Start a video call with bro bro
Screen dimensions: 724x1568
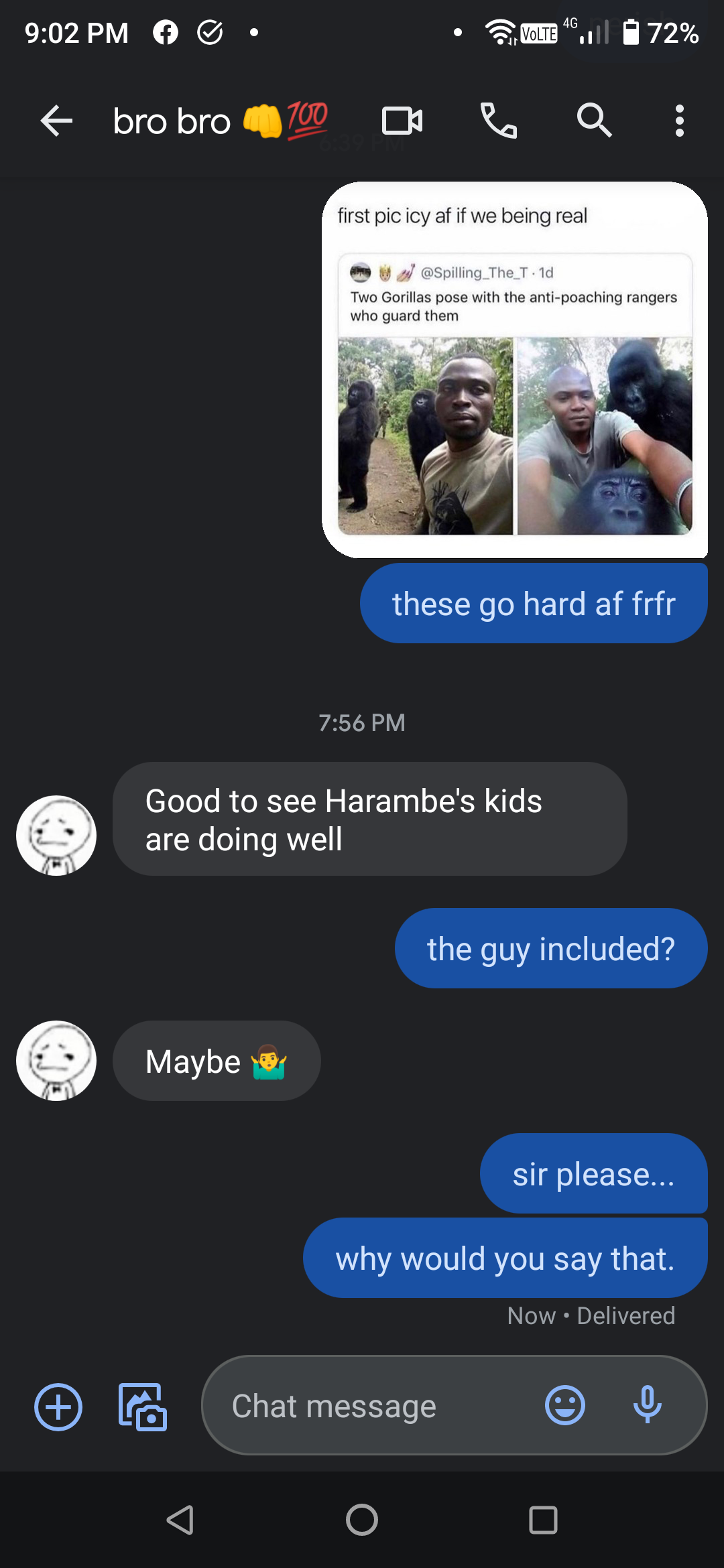(402, 121)
